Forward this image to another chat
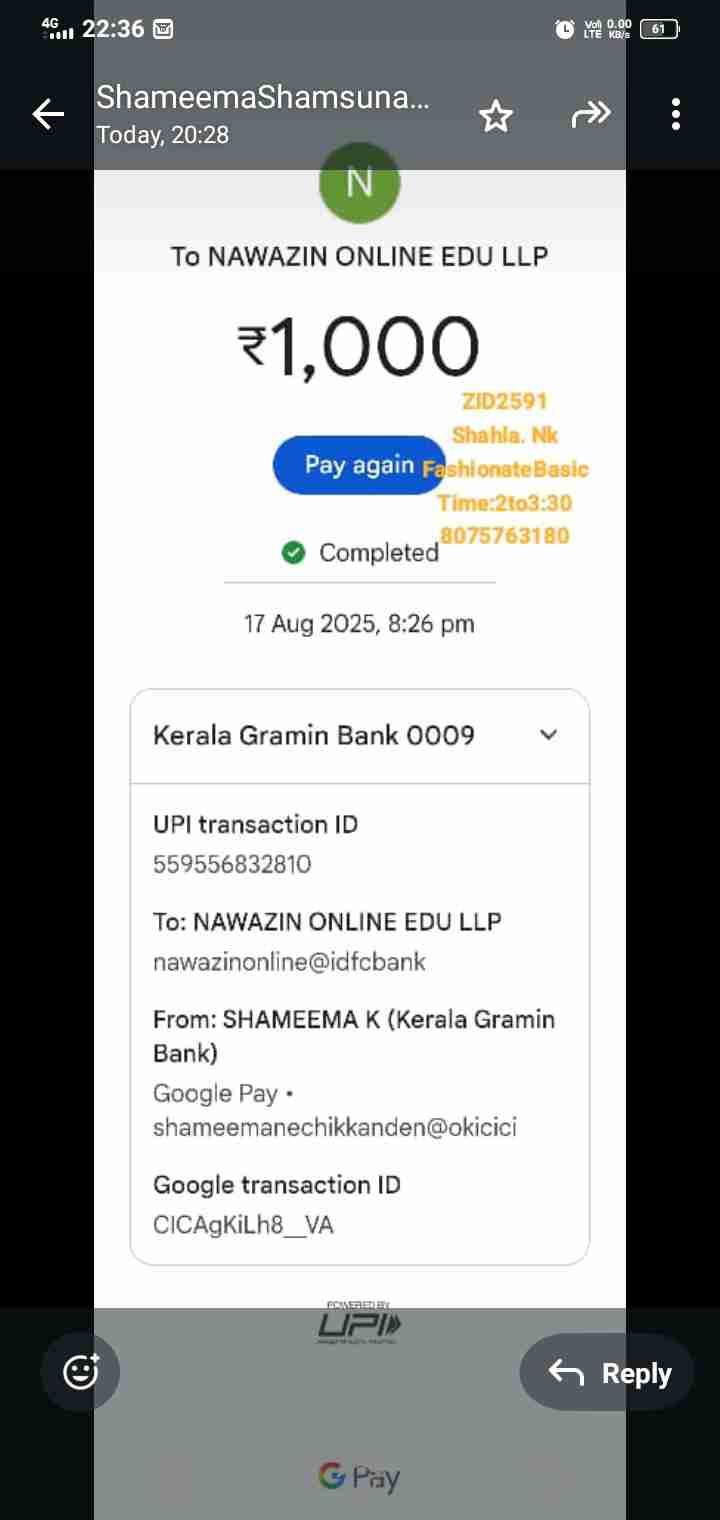The height and width of the screenshot is (1520, 720). (590, 115)
